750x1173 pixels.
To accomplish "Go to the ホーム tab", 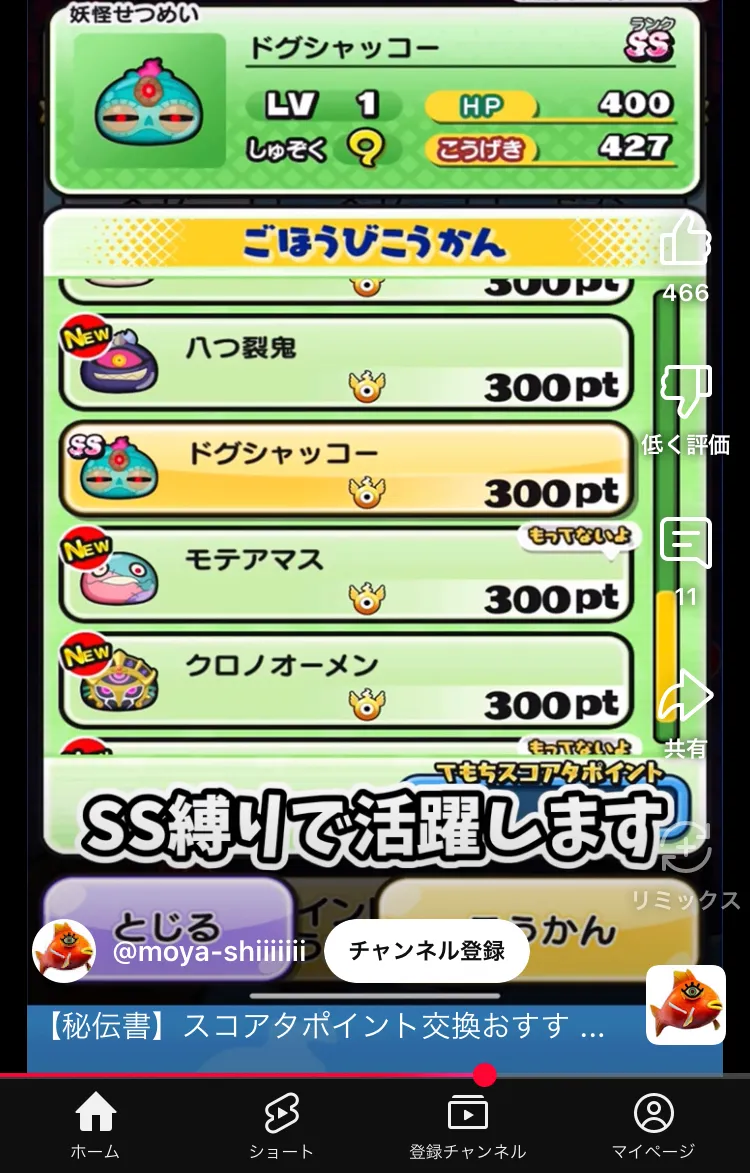I will tap(95, 1125).
